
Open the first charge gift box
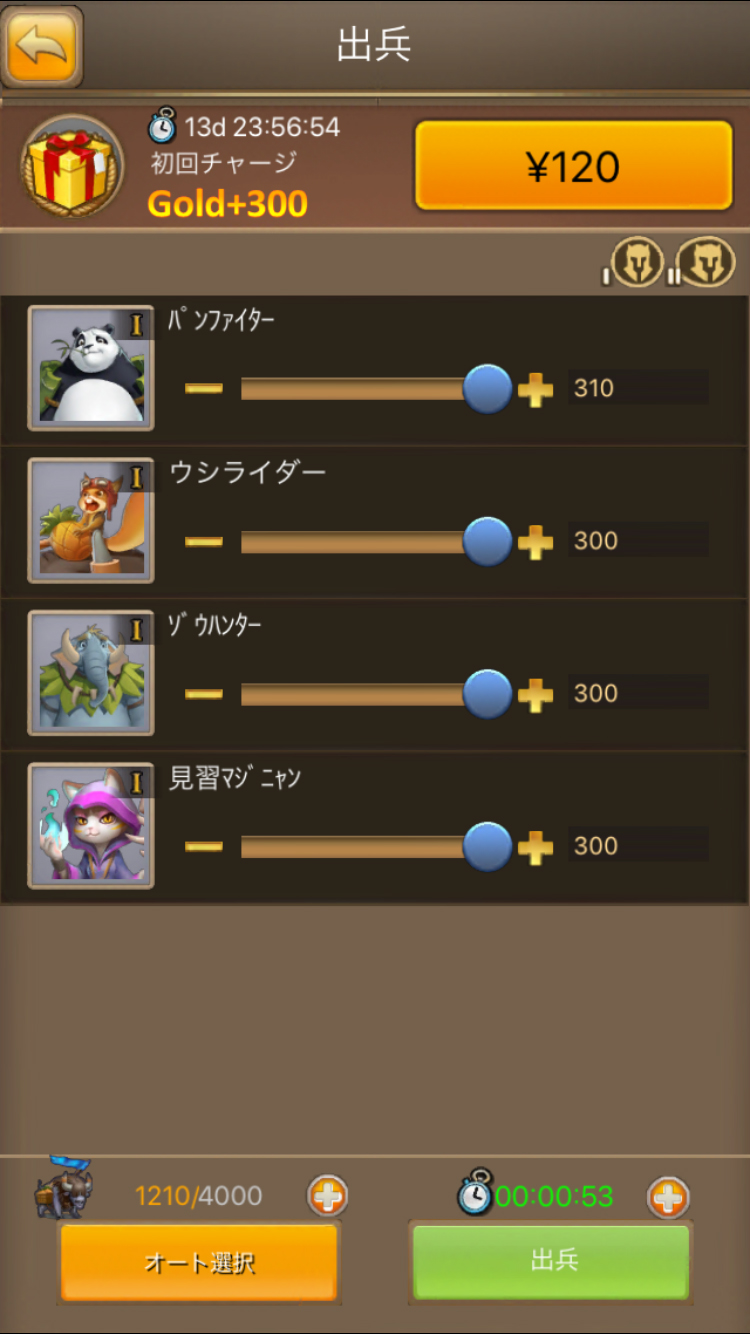tap(72, 167)
